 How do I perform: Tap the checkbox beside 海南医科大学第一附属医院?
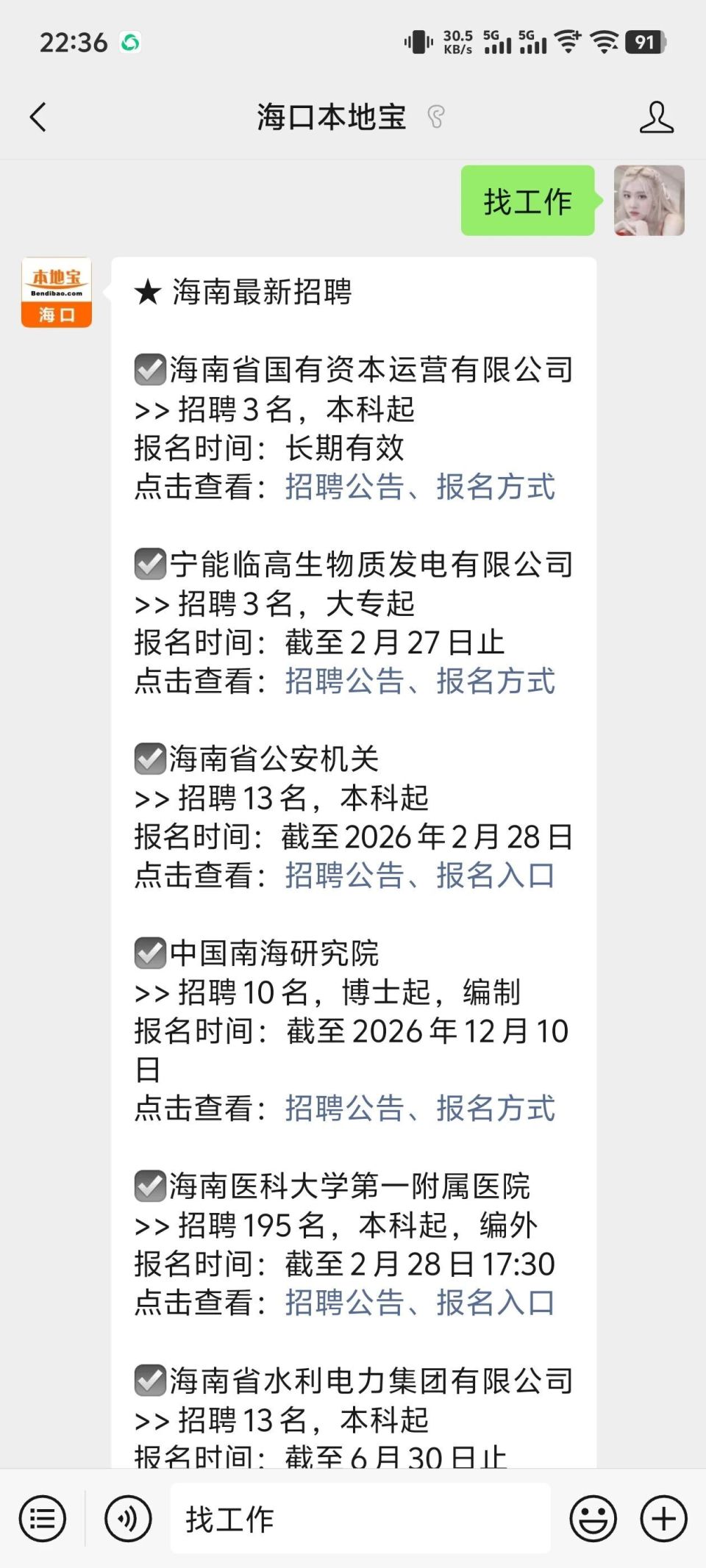tap(149, 1185)
